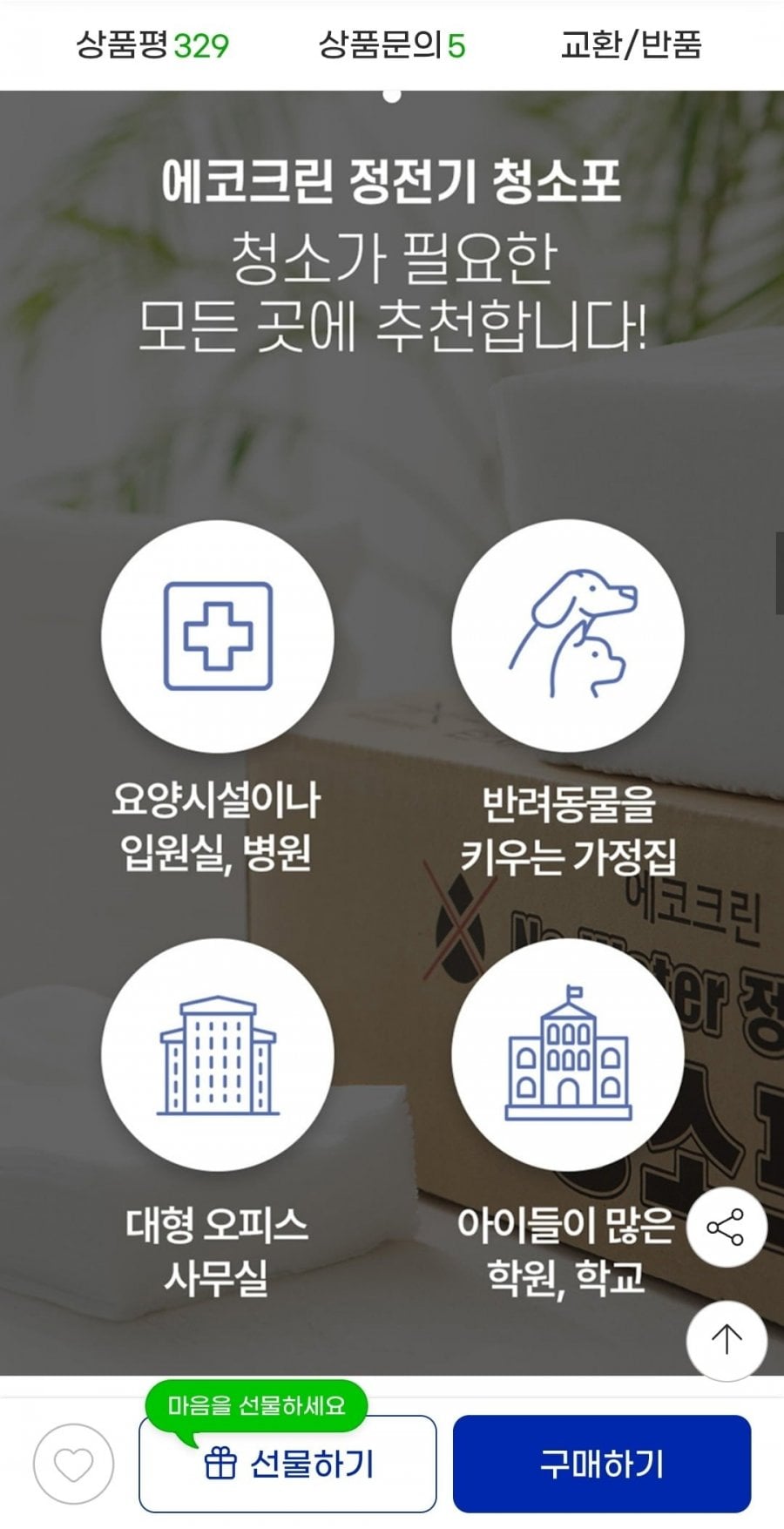
Task: Tap the 선물하기 gift button
Action: tap(287, 1464)
